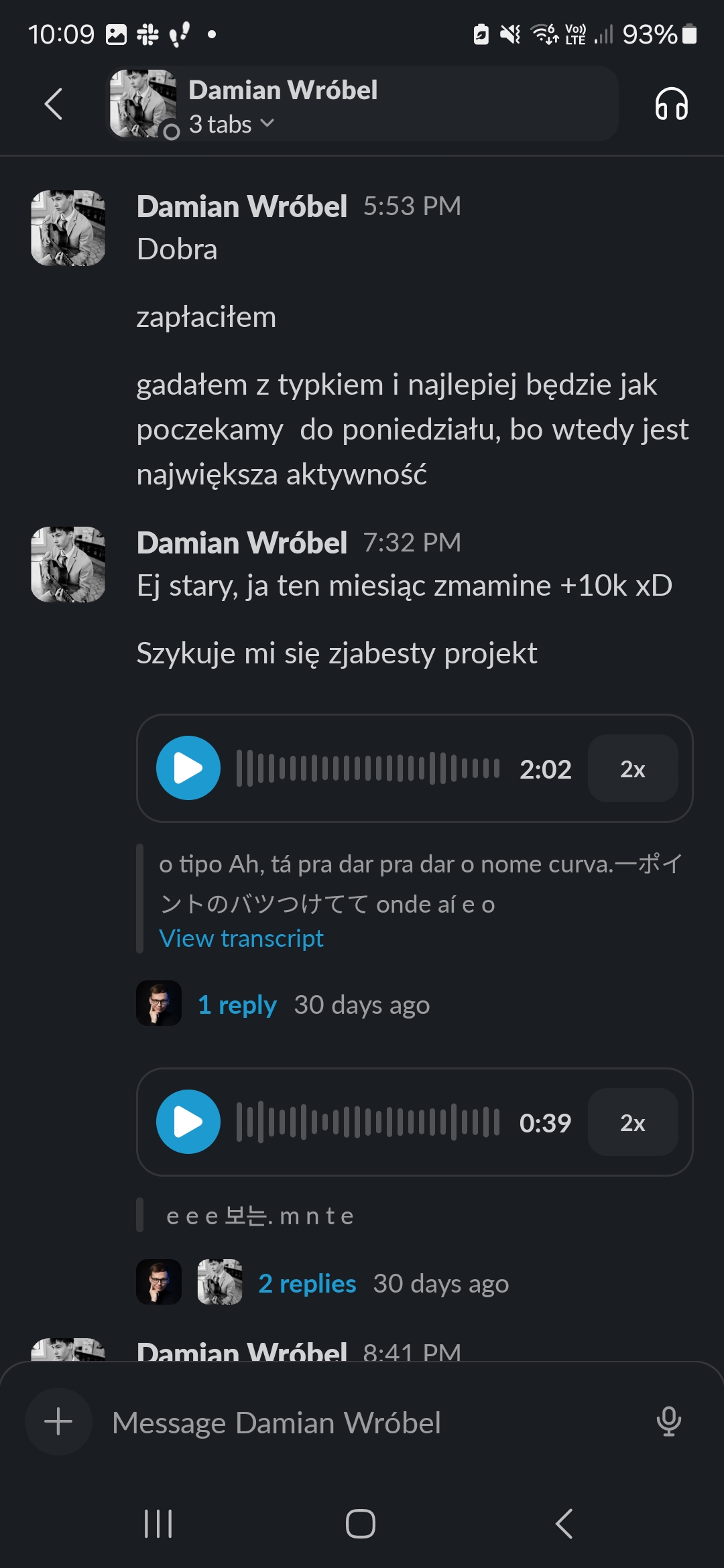Record a voice clip with the microphone

pos(668,1421)
